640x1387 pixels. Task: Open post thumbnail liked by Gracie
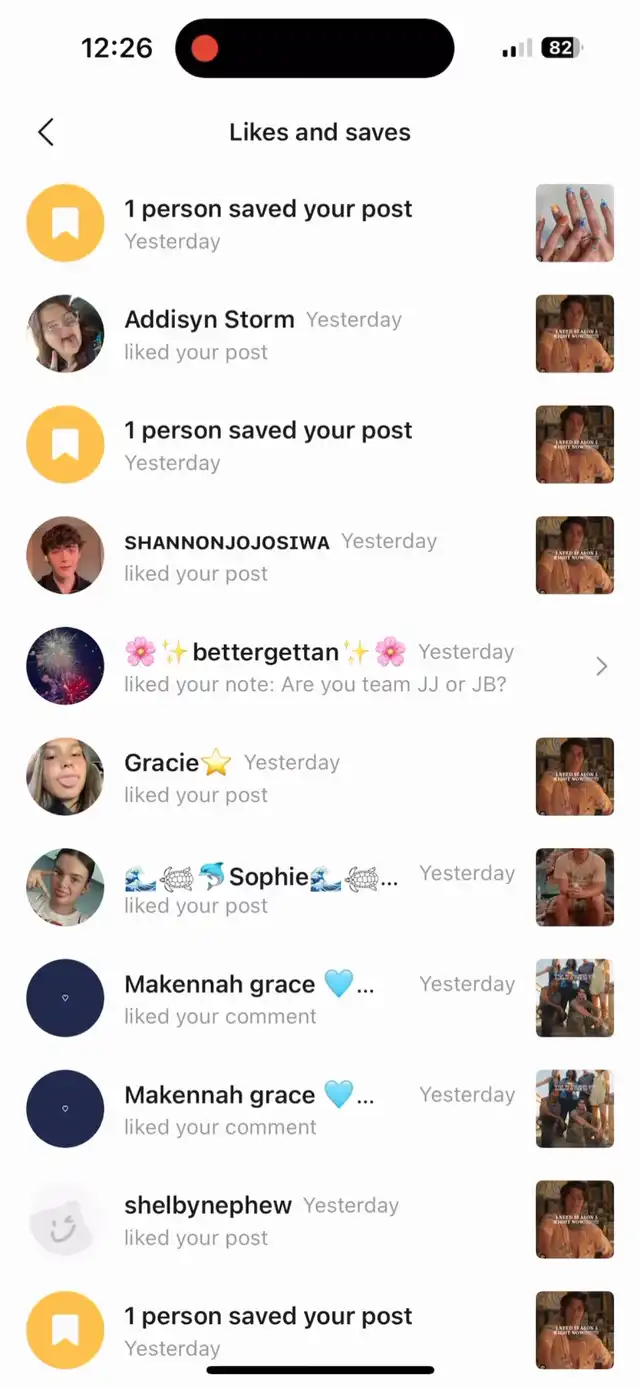tap(575, 777)
